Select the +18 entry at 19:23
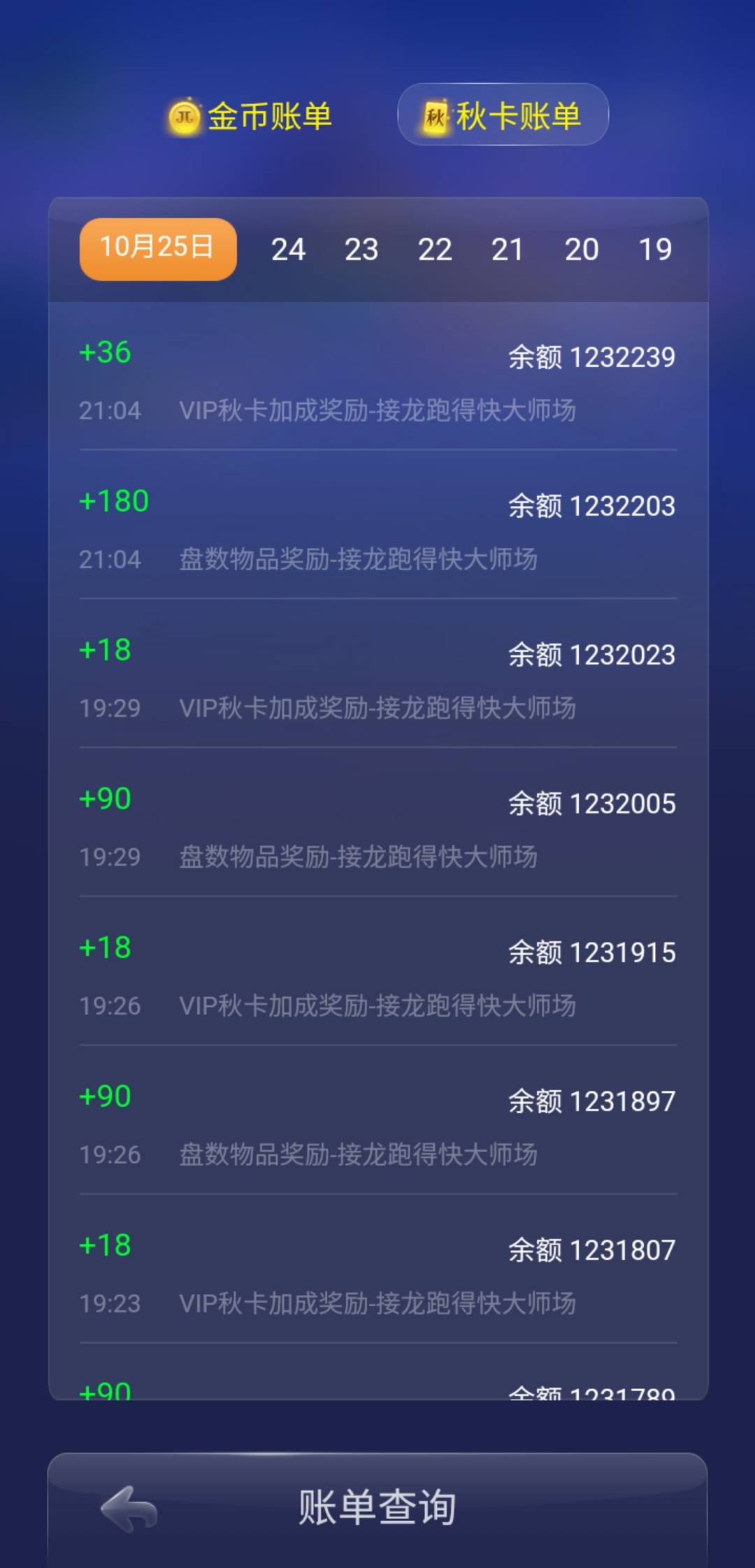Screen dimensions: 755x1568 click(377, 1275)
